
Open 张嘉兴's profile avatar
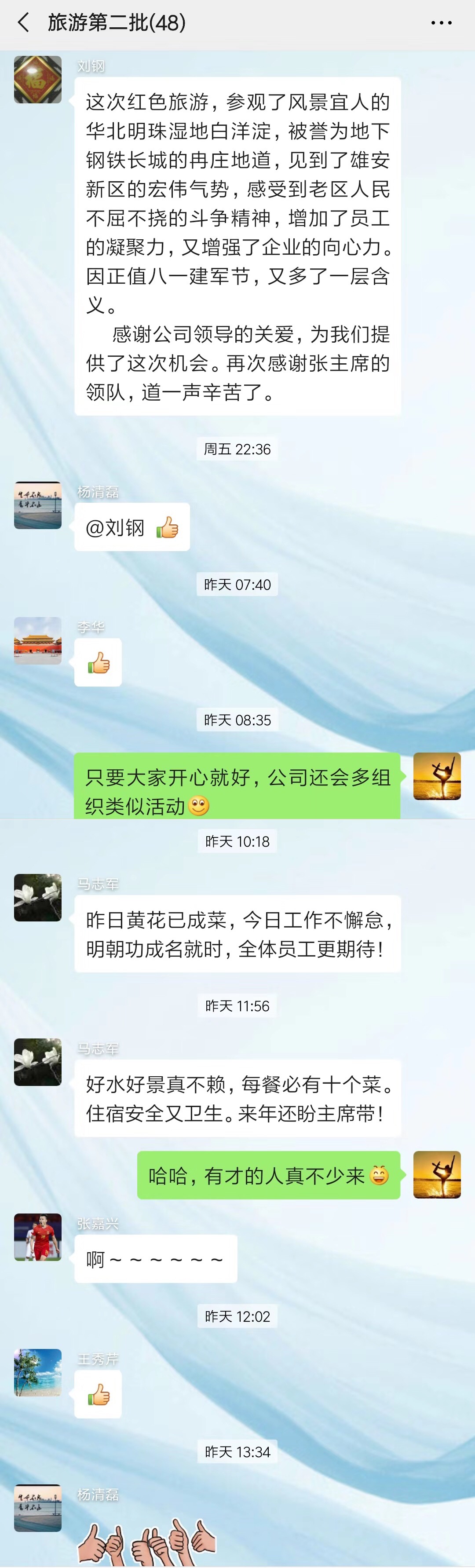pyautogui.click(x=38, y=1237)
